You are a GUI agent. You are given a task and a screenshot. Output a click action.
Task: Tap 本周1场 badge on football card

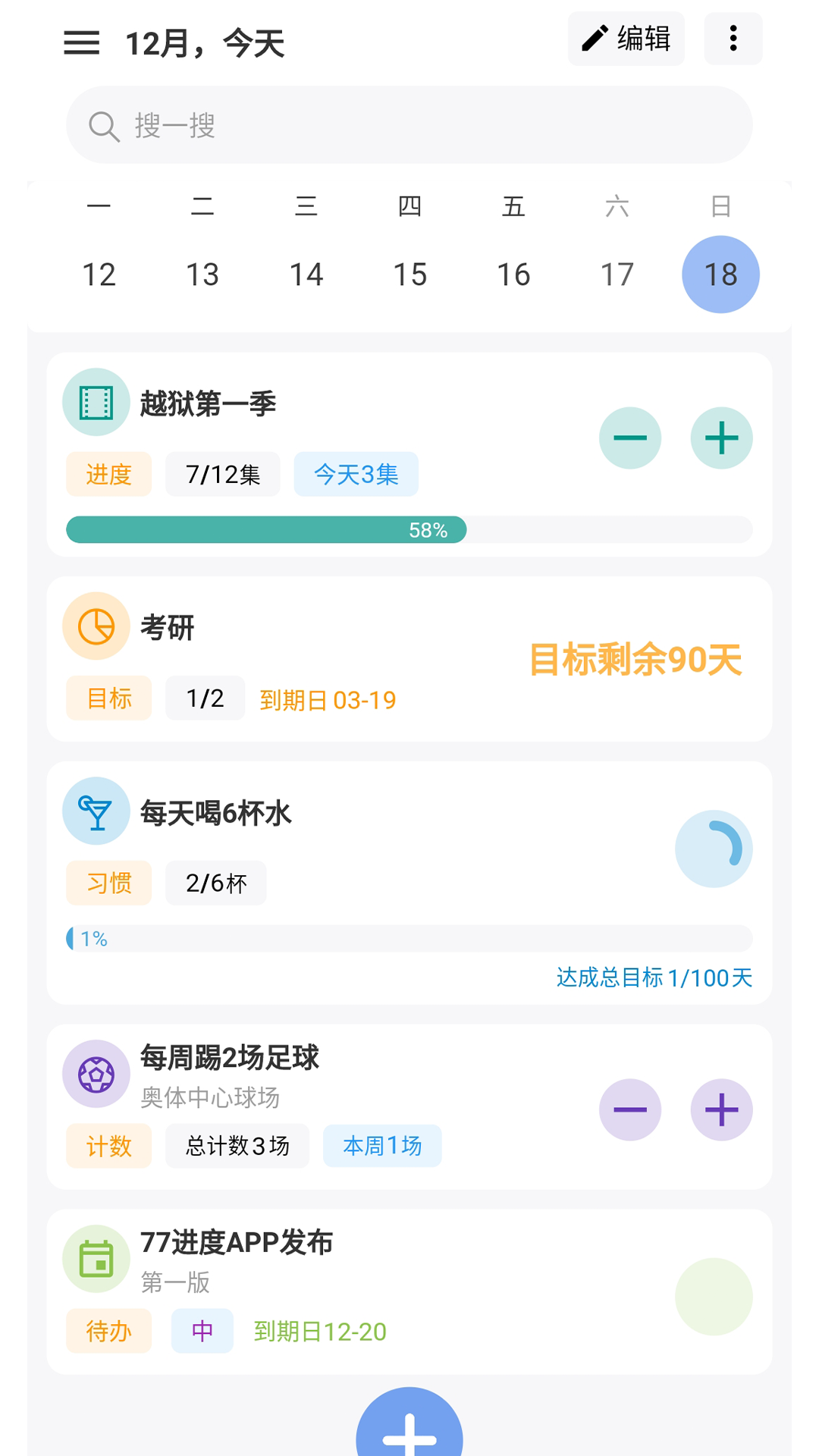click(x=382, y=1146)
